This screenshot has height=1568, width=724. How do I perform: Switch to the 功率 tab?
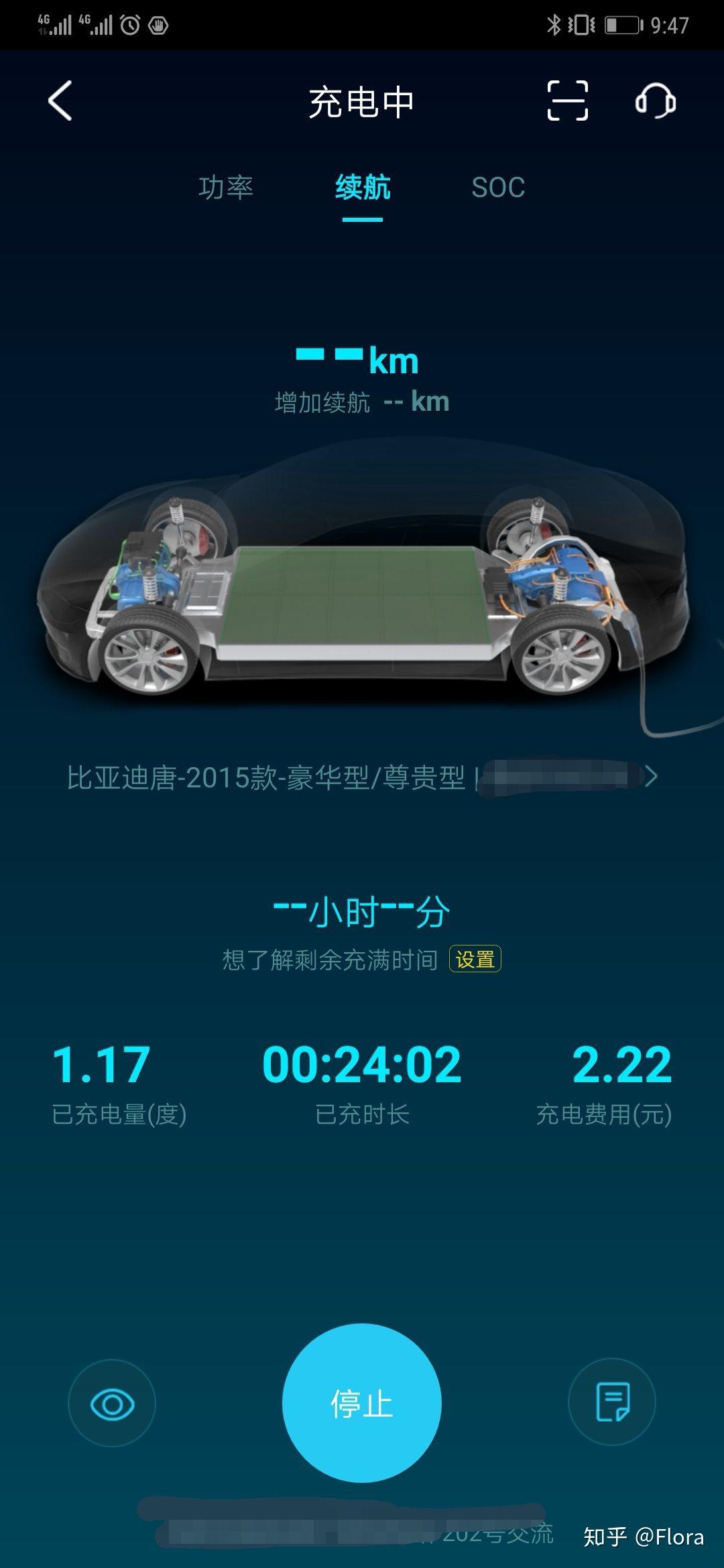(x=226, y=187)
